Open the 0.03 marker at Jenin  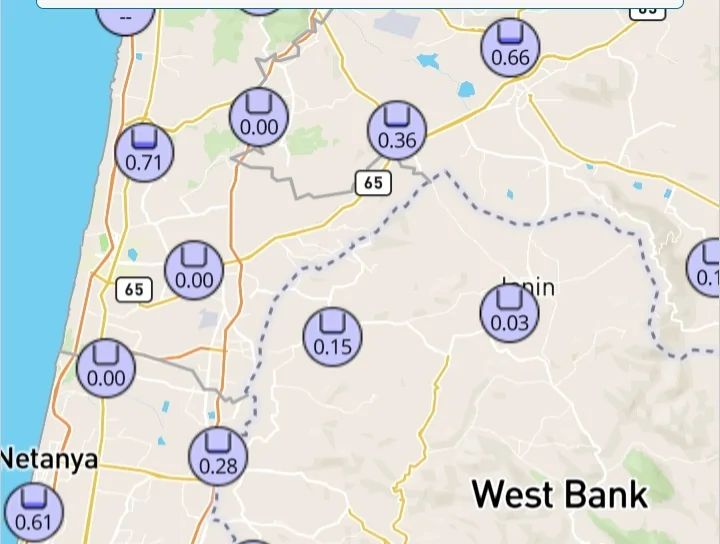coord(510,312)
